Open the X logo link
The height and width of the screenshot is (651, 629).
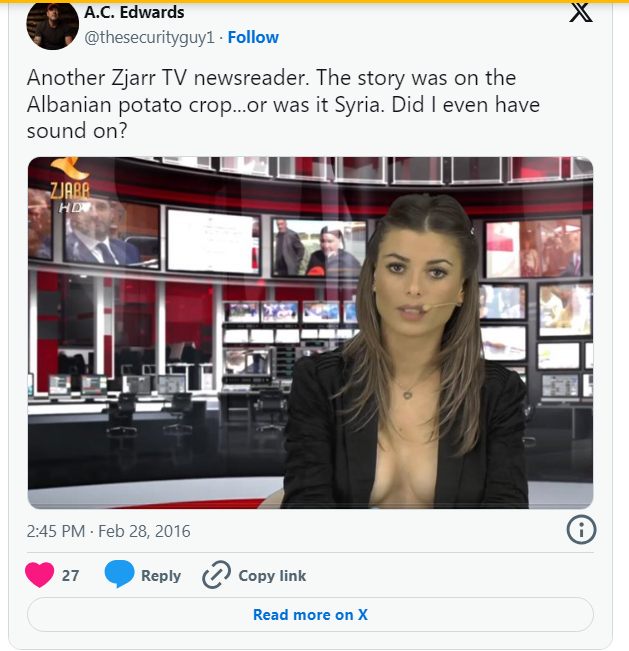[581, 14]
